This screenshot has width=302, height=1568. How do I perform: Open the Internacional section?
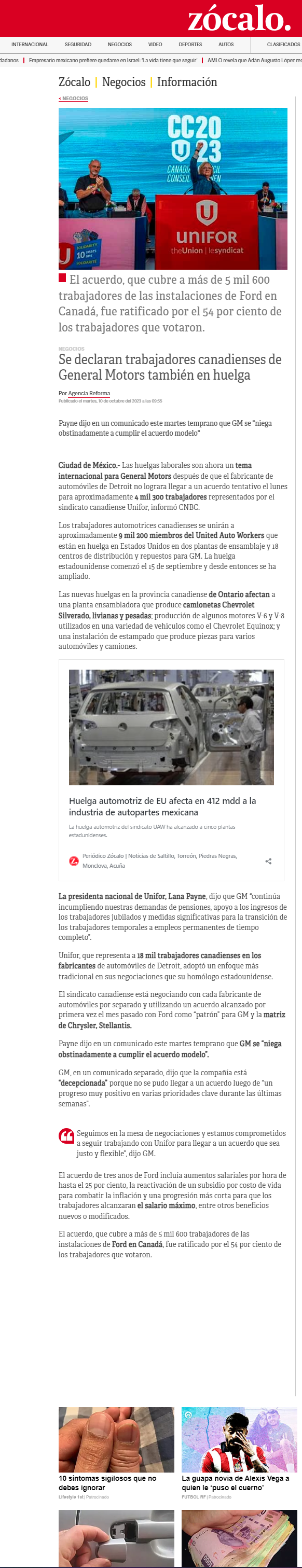tap(29, 45)
